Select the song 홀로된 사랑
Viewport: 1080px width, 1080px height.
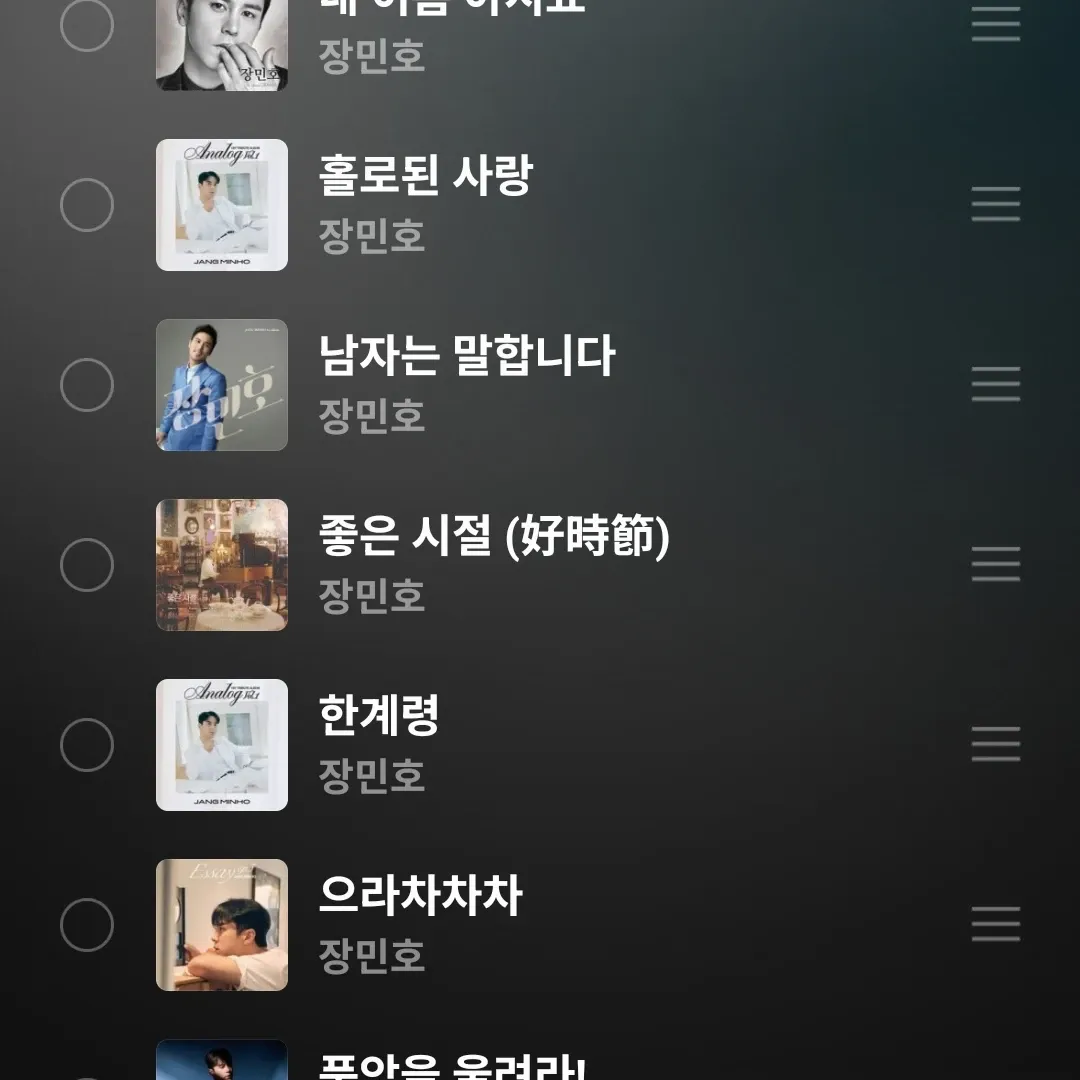tap(87, 205)
